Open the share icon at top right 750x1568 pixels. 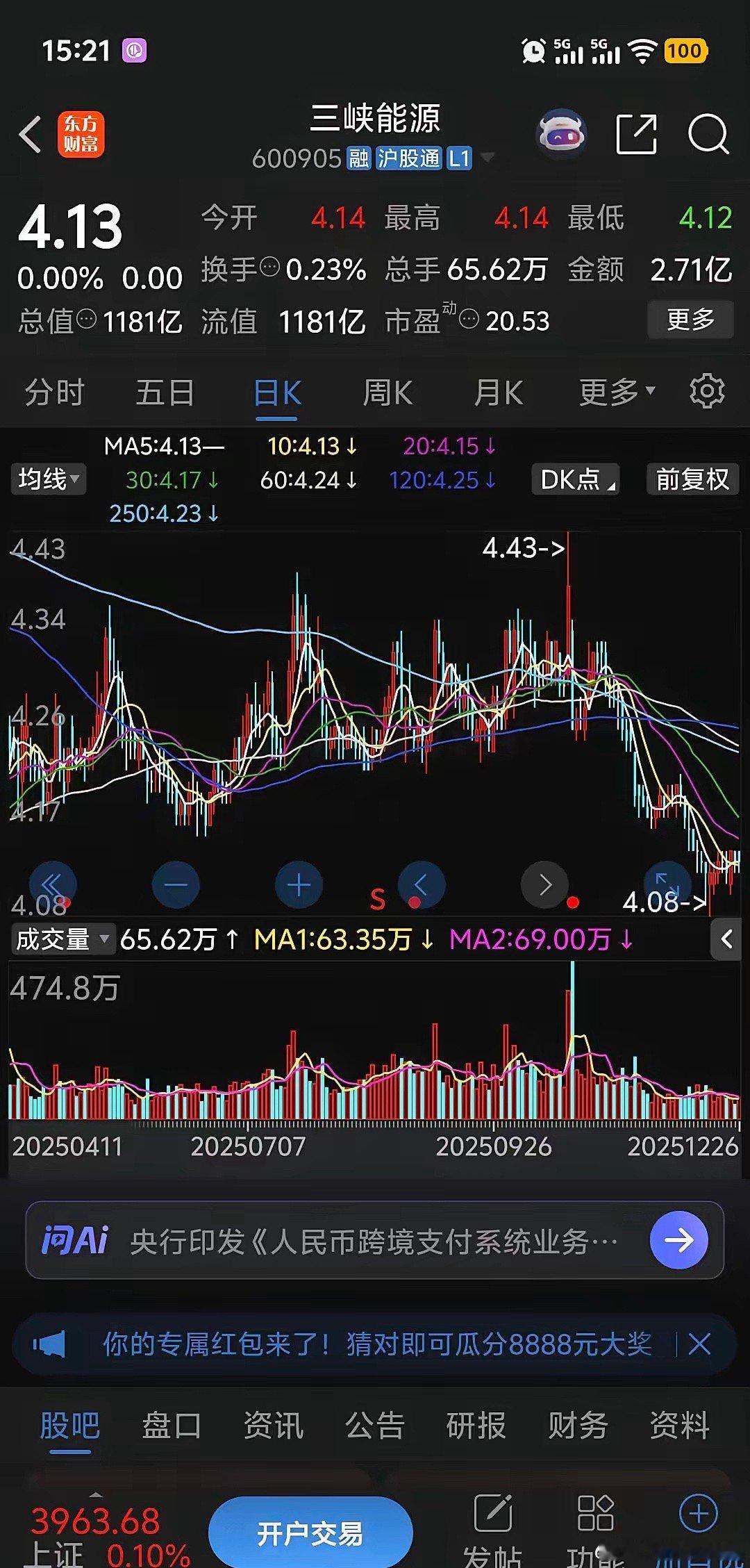coord(638,133)
